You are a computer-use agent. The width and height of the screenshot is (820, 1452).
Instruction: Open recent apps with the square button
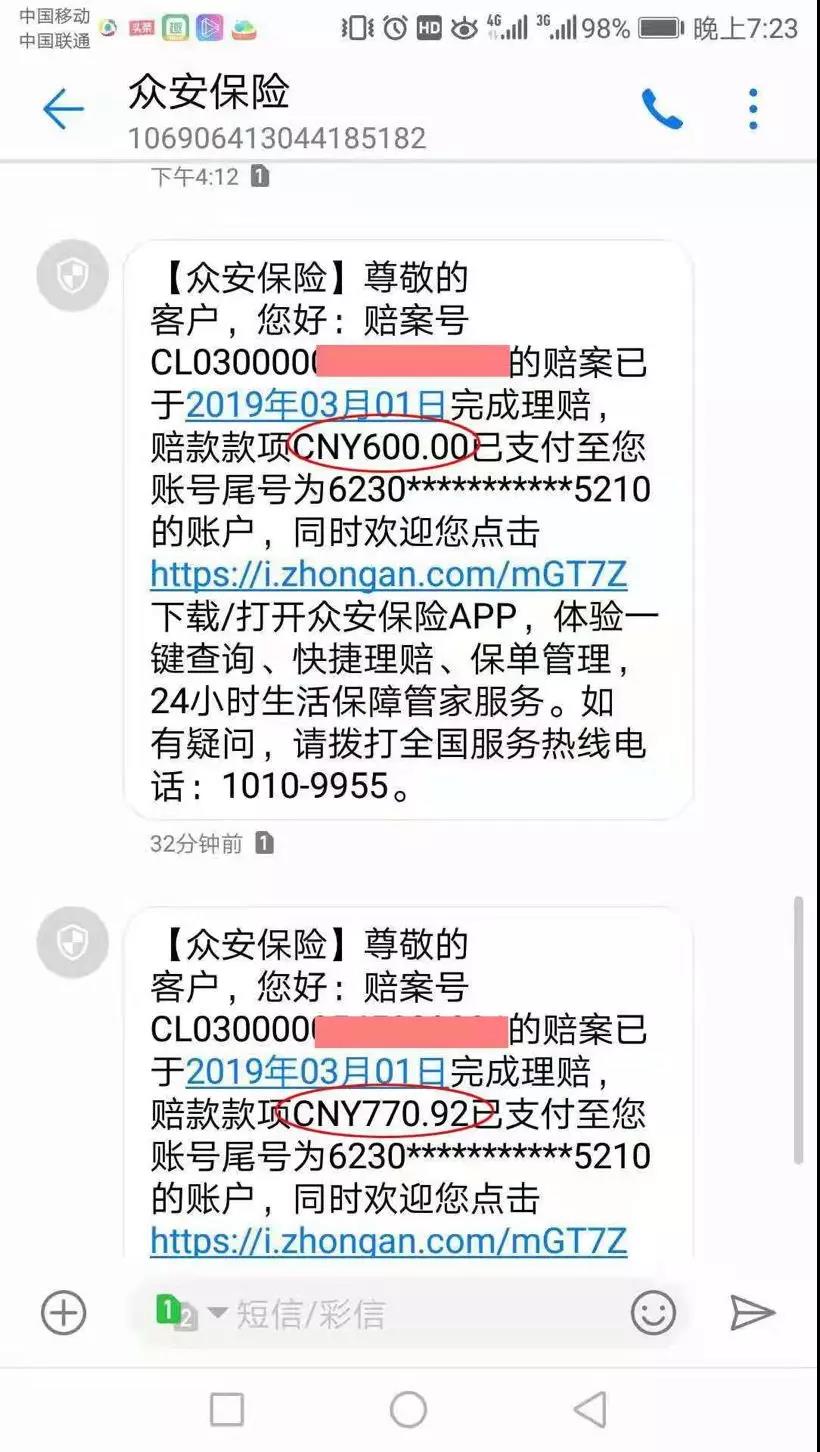coord(227,1410)
